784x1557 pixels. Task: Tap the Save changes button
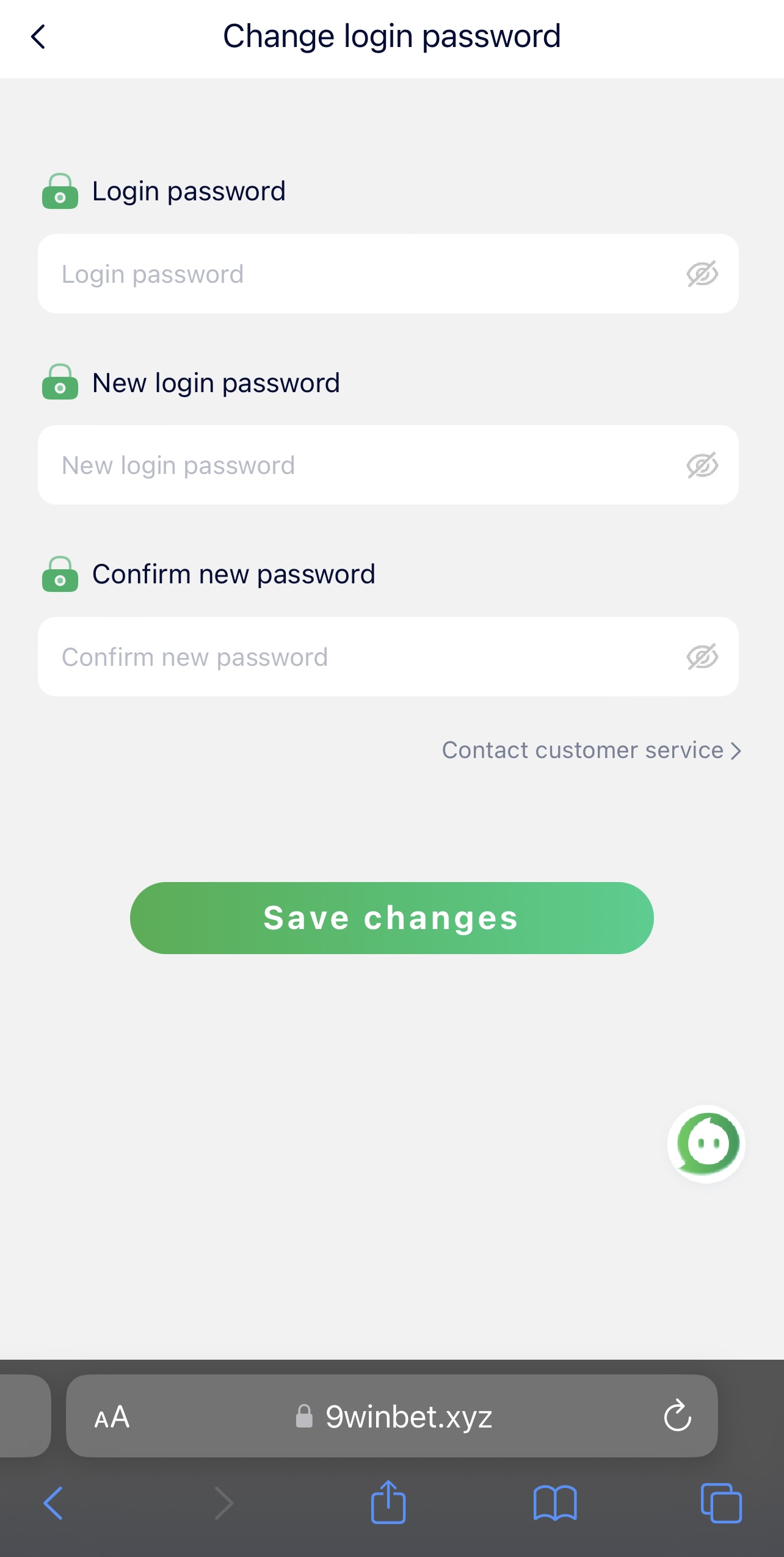pyautogui.click(x=391, y=918)
